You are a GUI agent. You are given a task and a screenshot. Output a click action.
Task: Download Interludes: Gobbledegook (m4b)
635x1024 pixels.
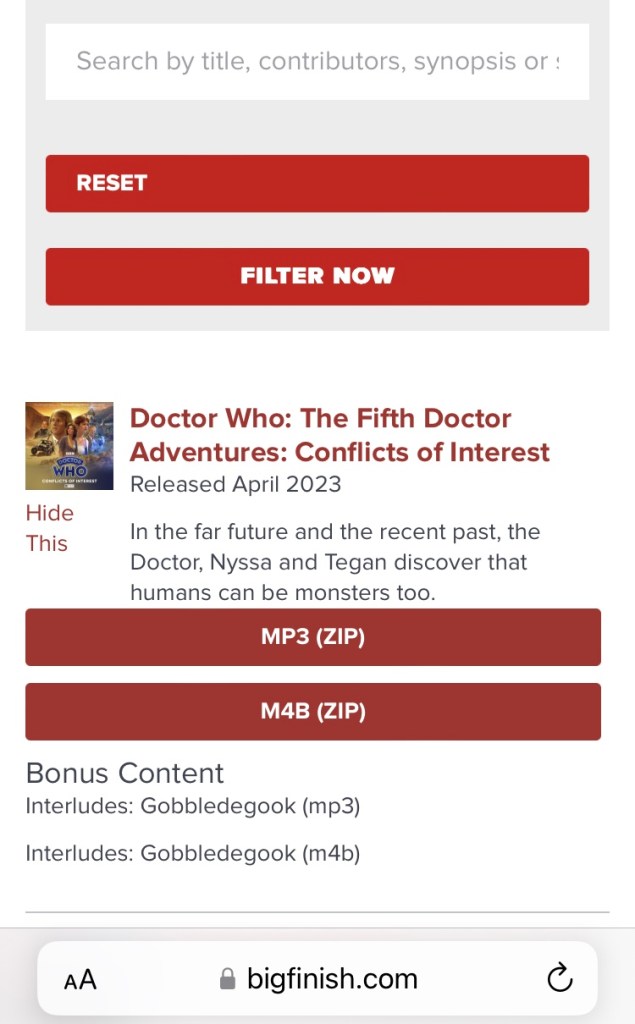[192, 854]
